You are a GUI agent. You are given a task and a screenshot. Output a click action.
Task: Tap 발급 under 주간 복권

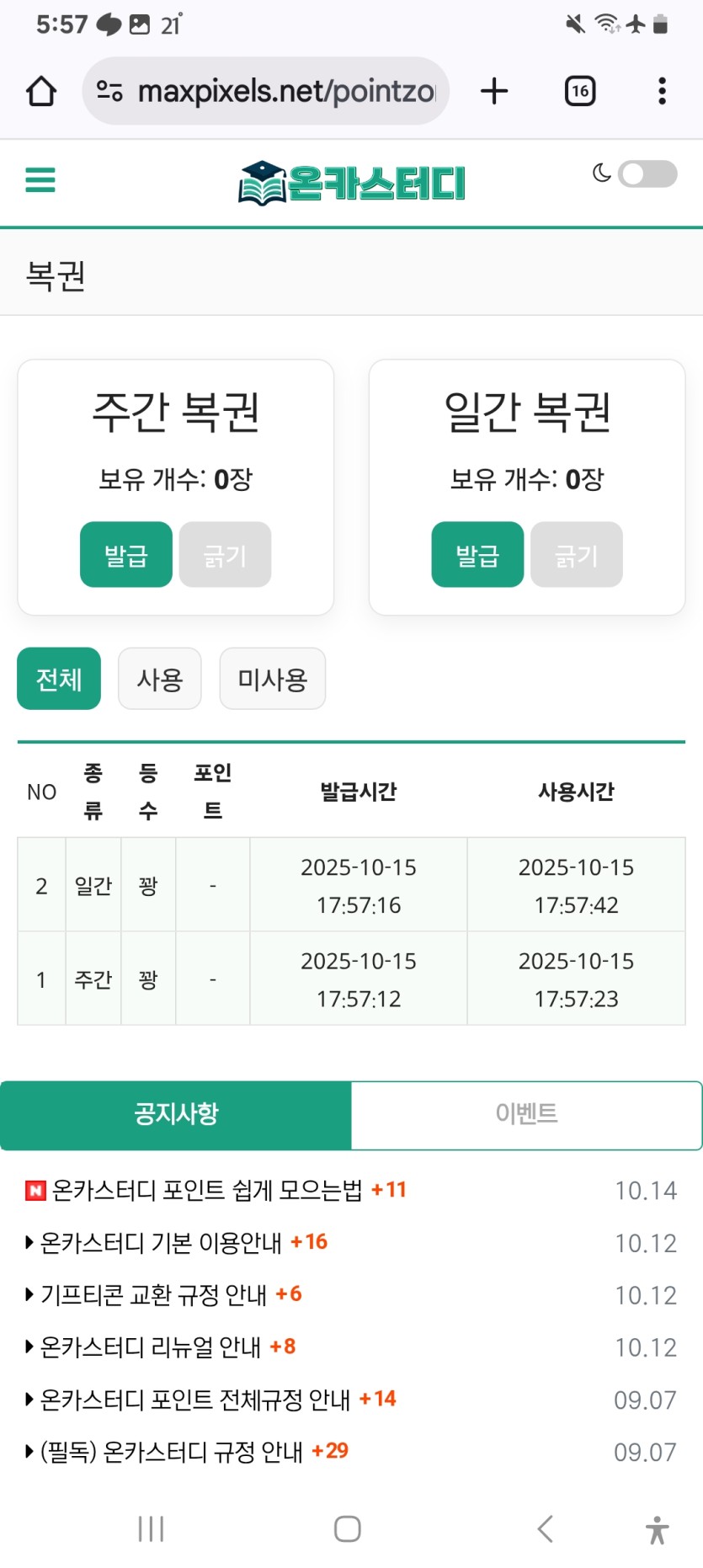click(x=126, y=555)
